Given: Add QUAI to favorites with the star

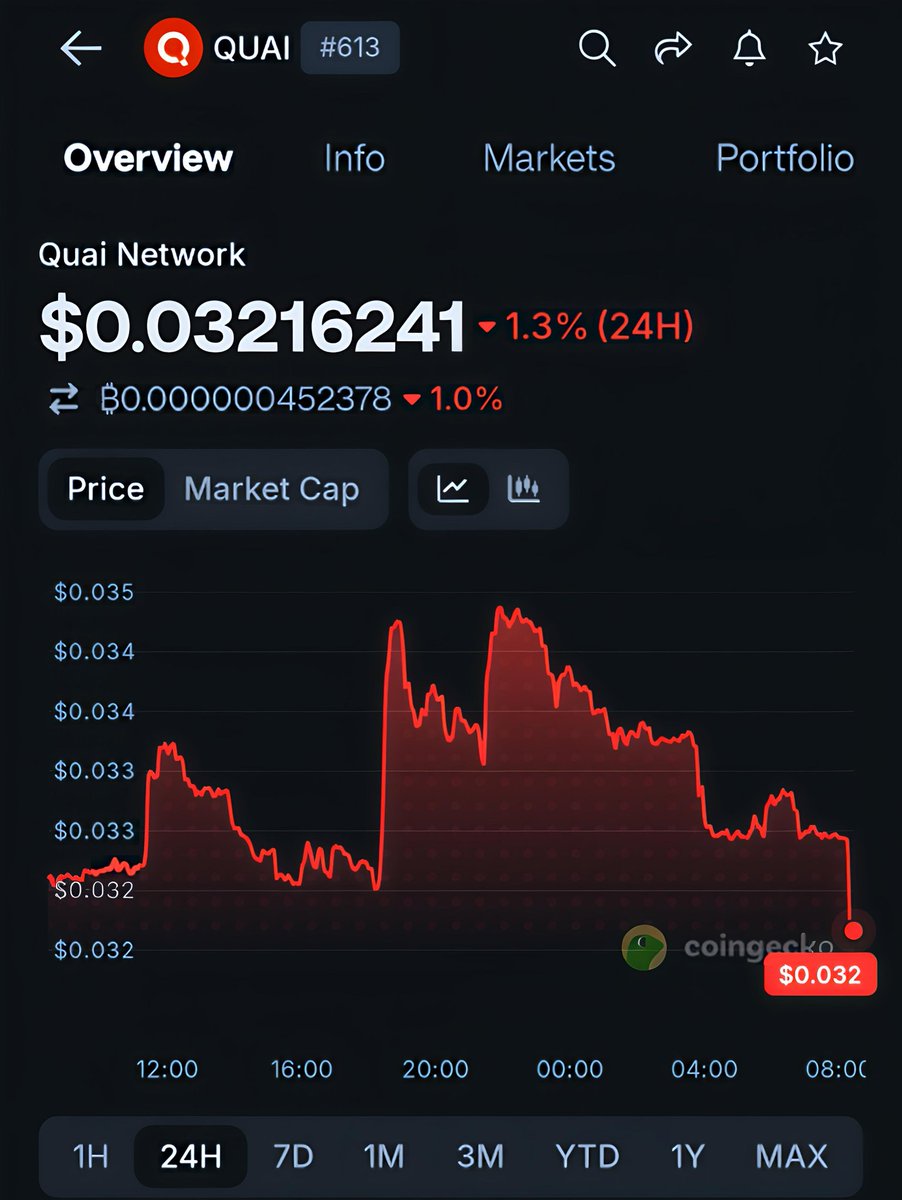Looking at the screenshot, I should (825, 48).
